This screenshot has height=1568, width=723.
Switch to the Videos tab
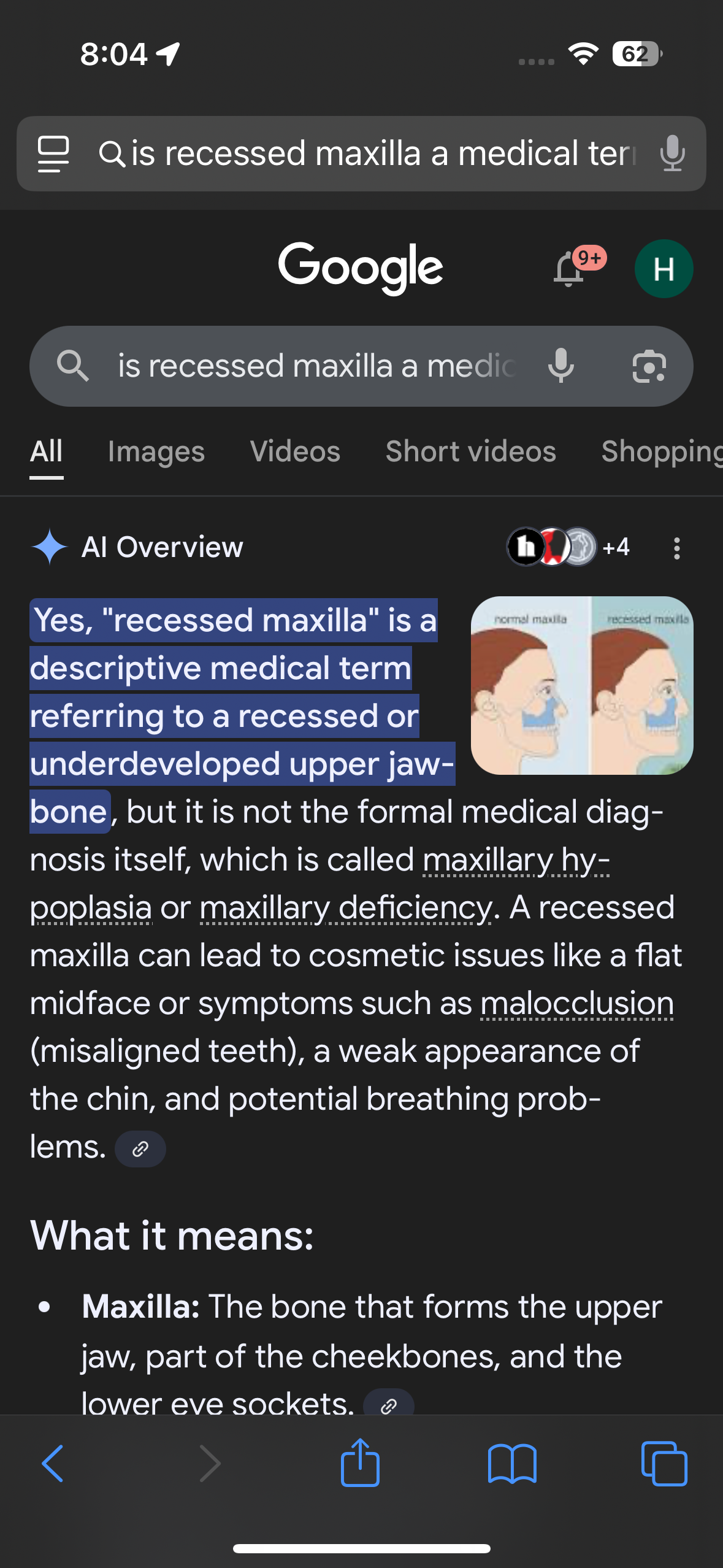[x=295, y=452]
